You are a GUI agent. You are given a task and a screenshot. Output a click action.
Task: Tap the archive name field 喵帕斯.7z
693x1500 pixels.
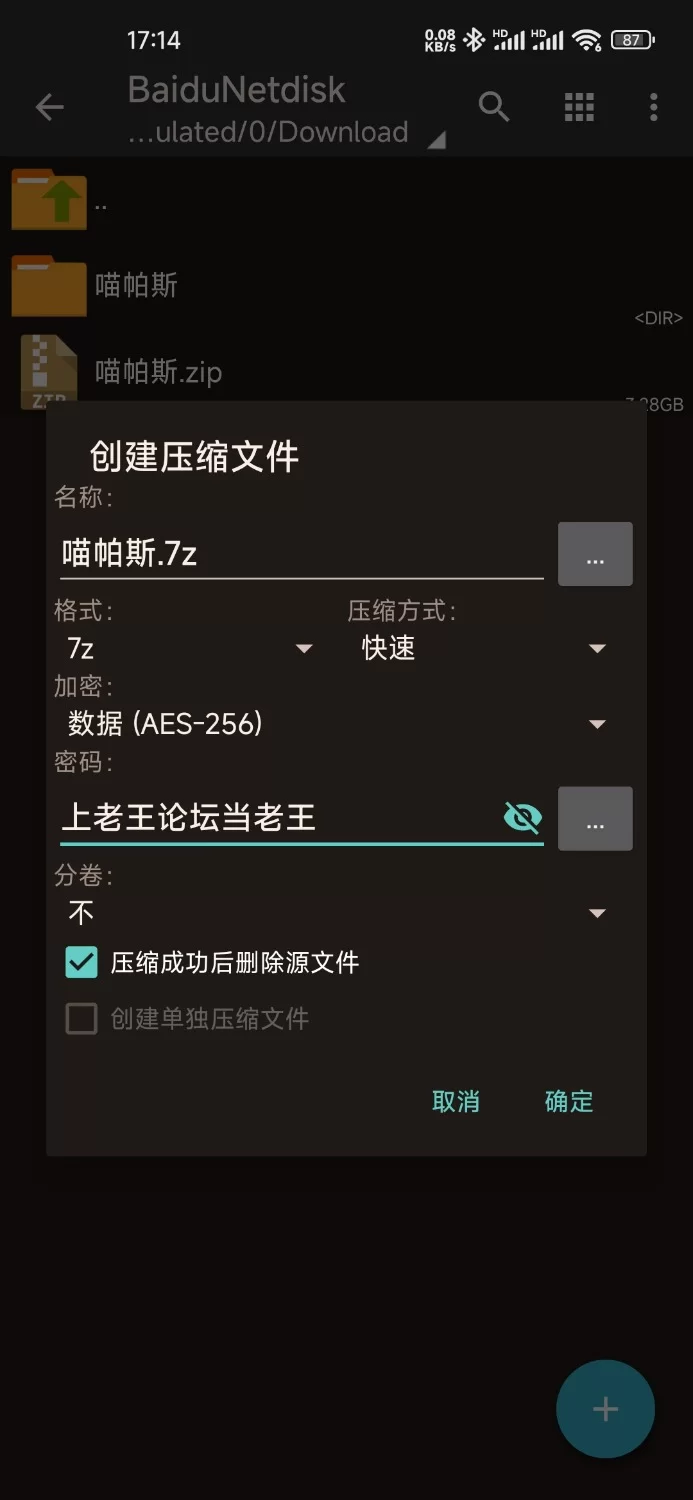click(x=300, y=553)
